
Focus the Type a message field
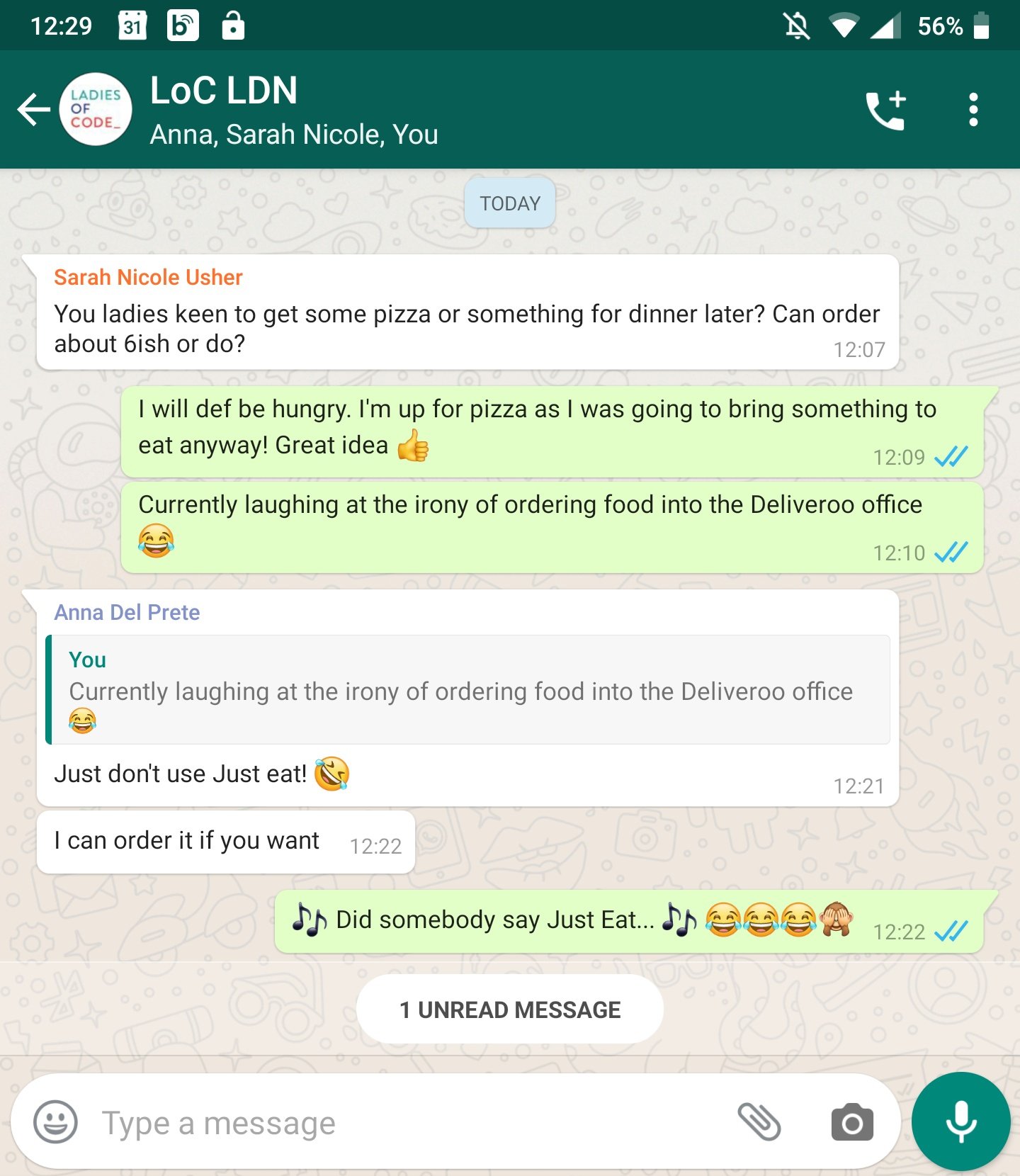[397, 1122]
